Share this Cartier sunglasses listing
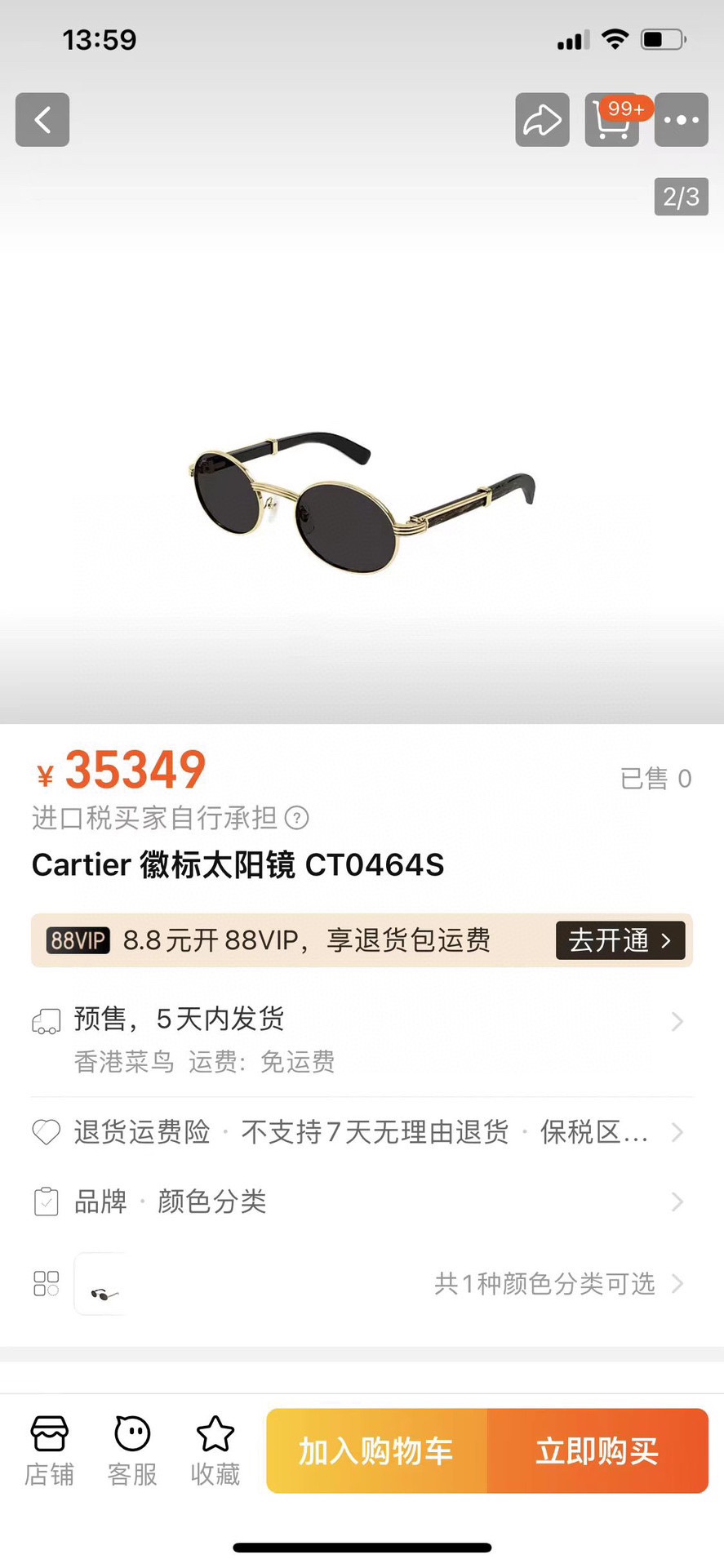The height and width of the screenshot is (1568, 724). coord(542,120)
